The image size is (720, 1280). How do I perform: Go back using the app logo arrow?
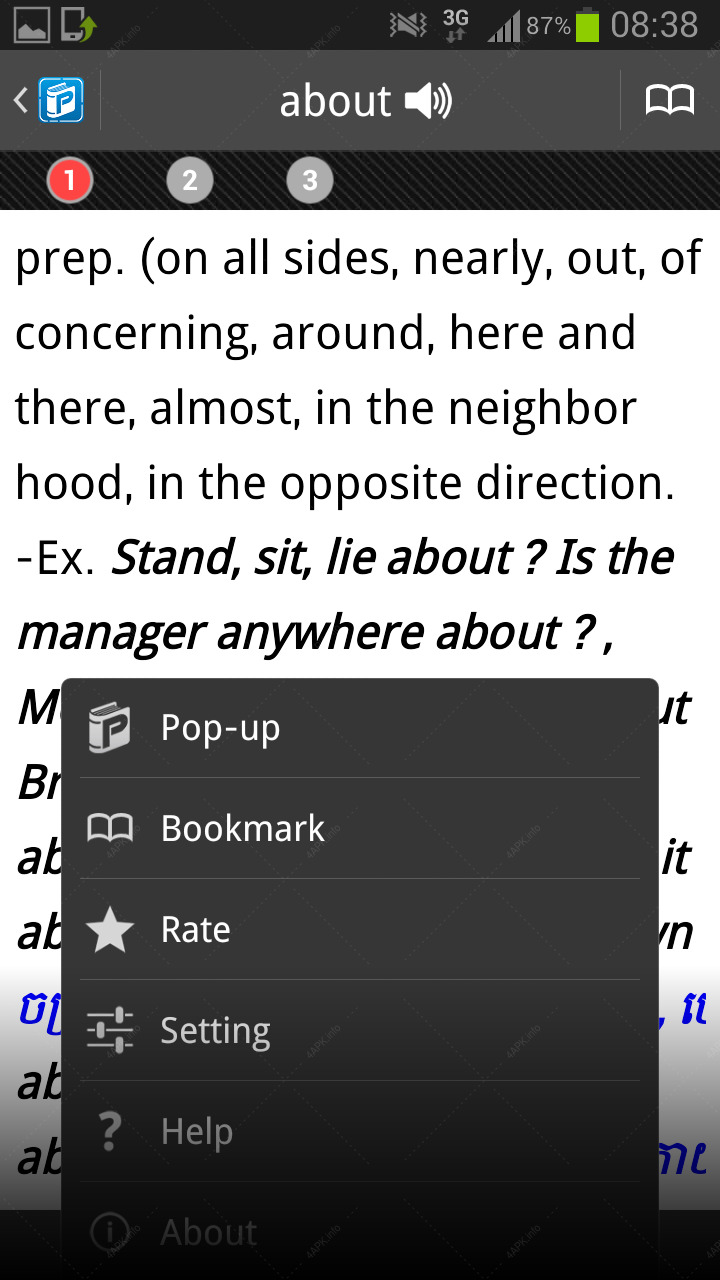[49, 100]
